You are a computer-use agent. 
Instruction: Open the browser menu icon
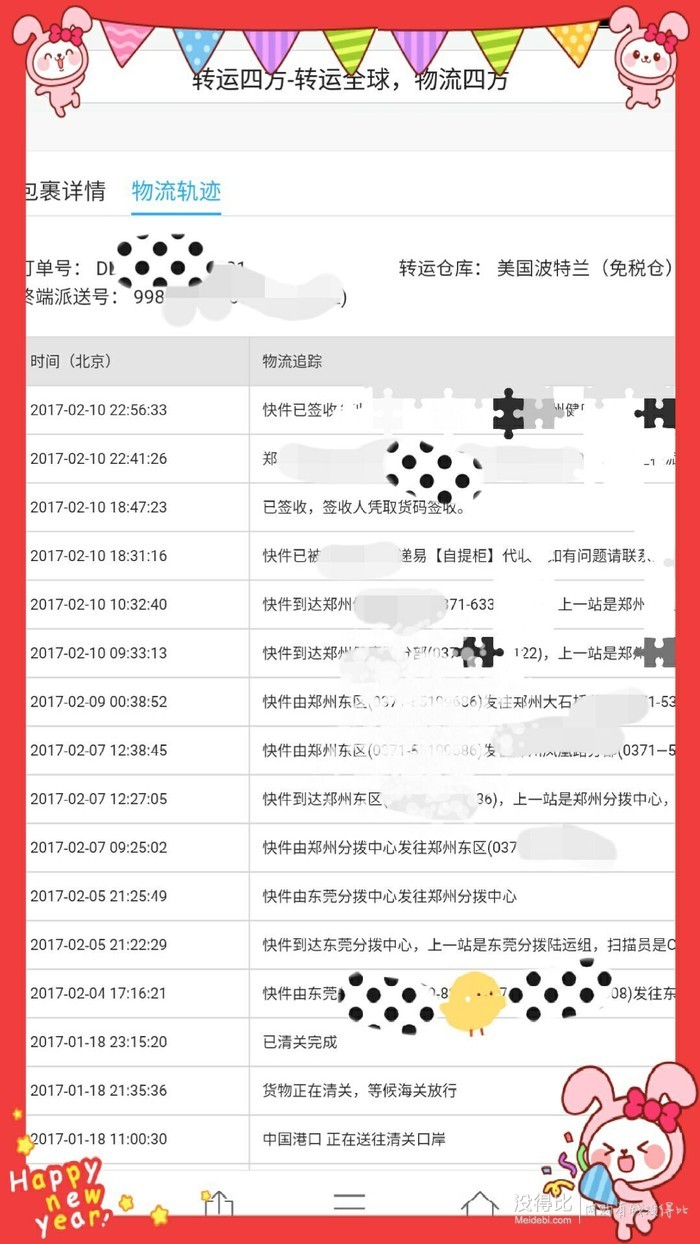(349, 1202)
